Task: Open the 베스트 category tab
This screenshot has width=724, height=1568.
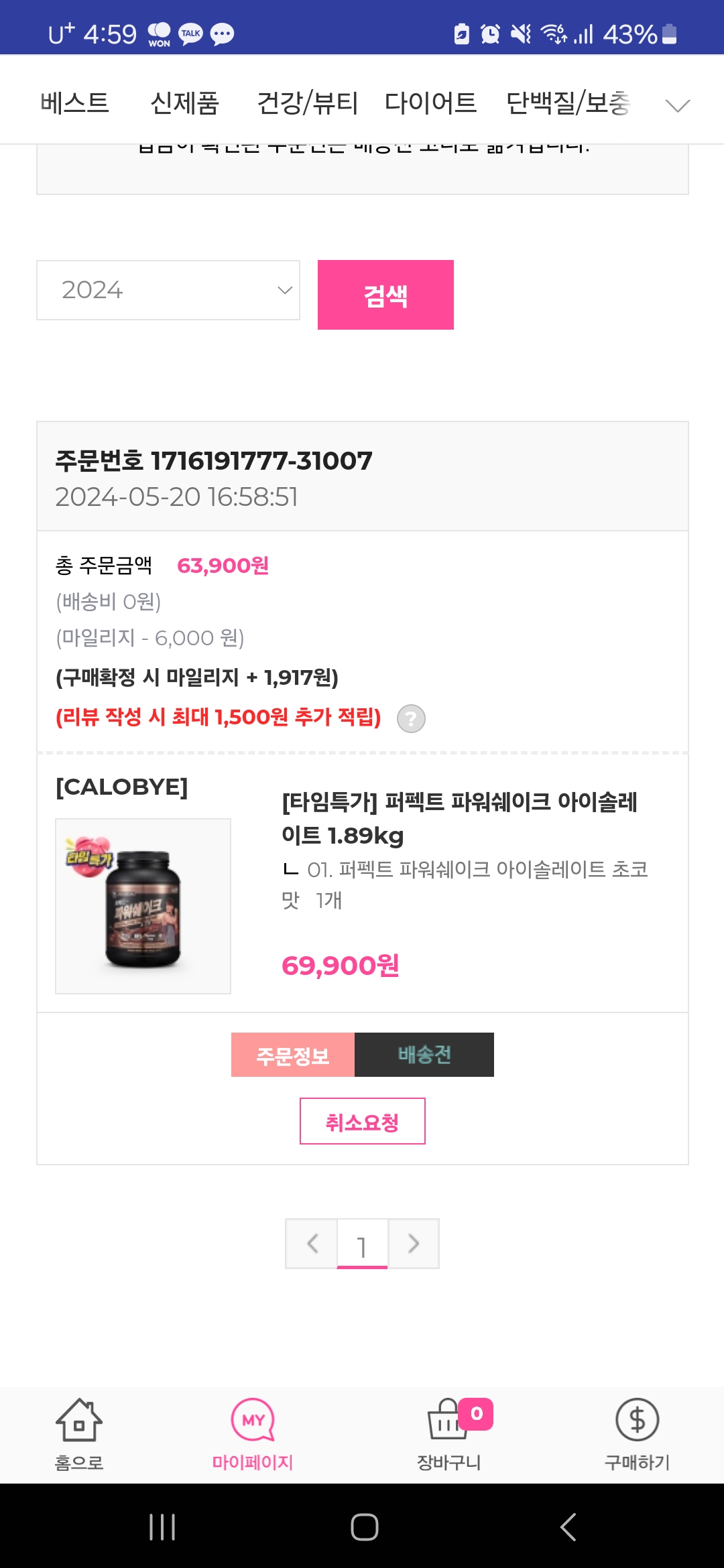Action: click(74, 103)
